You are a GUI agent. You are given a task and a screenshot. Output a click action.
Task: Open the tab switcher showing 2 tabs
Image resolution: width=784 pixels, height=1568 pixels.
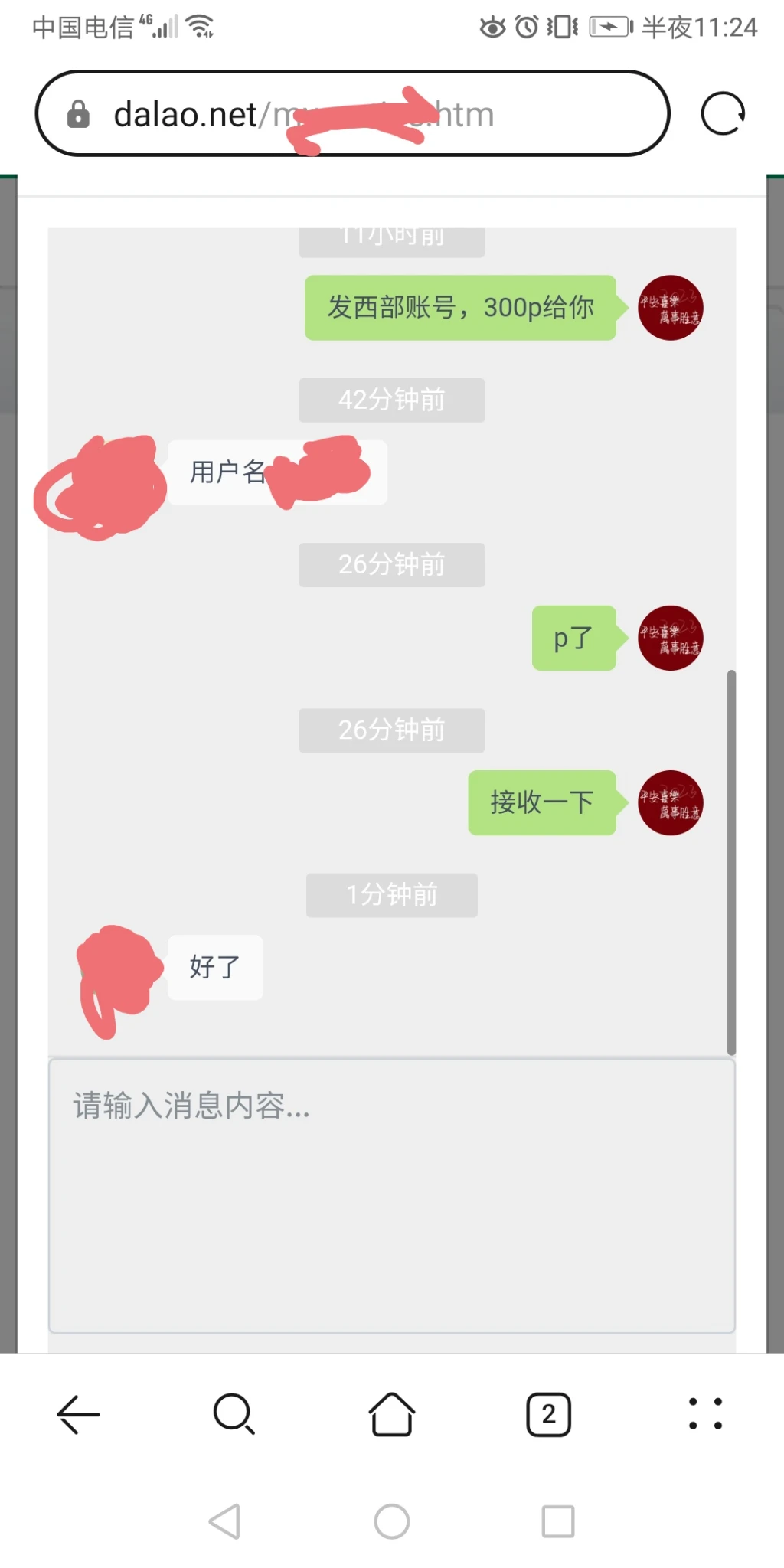[x=548, y=1413]
